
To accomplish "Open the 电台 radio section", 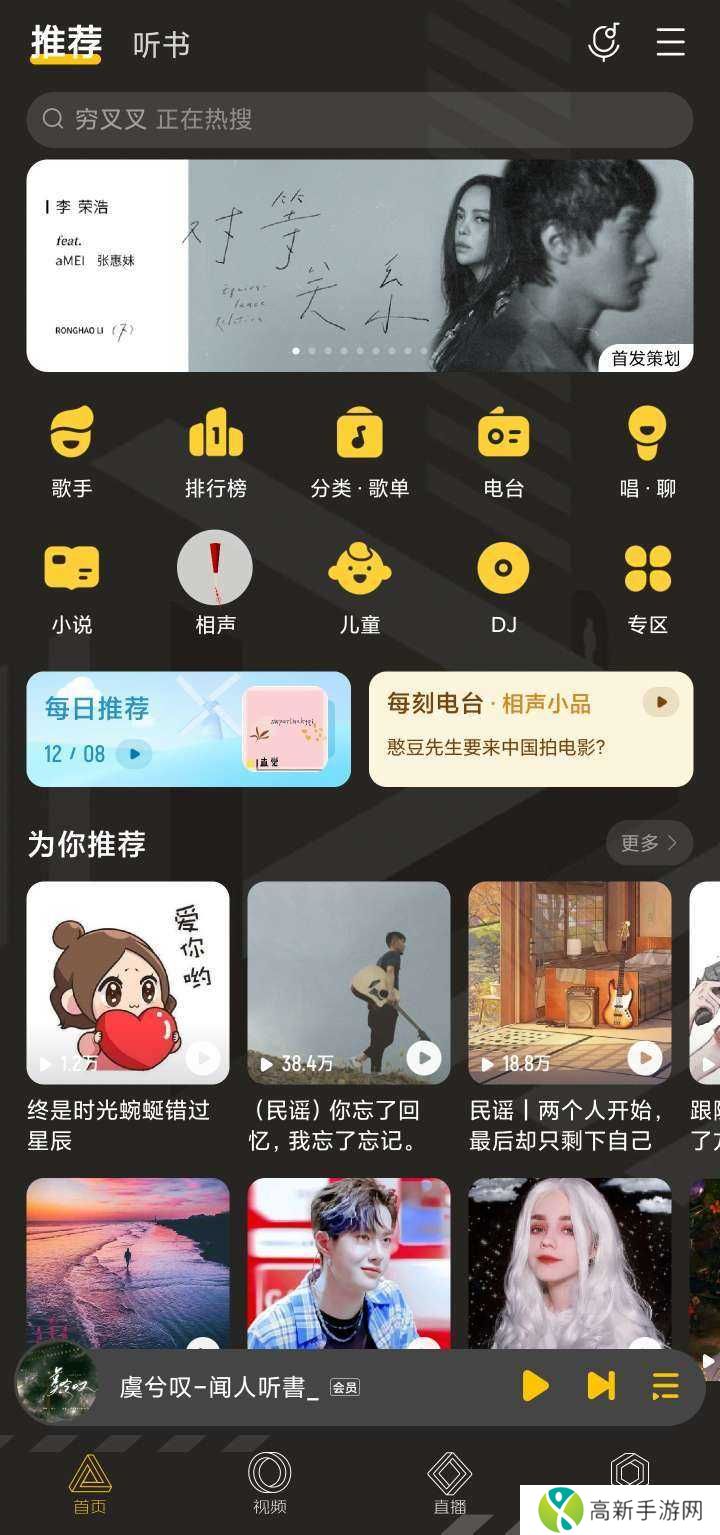I will (x=503, y=450).
